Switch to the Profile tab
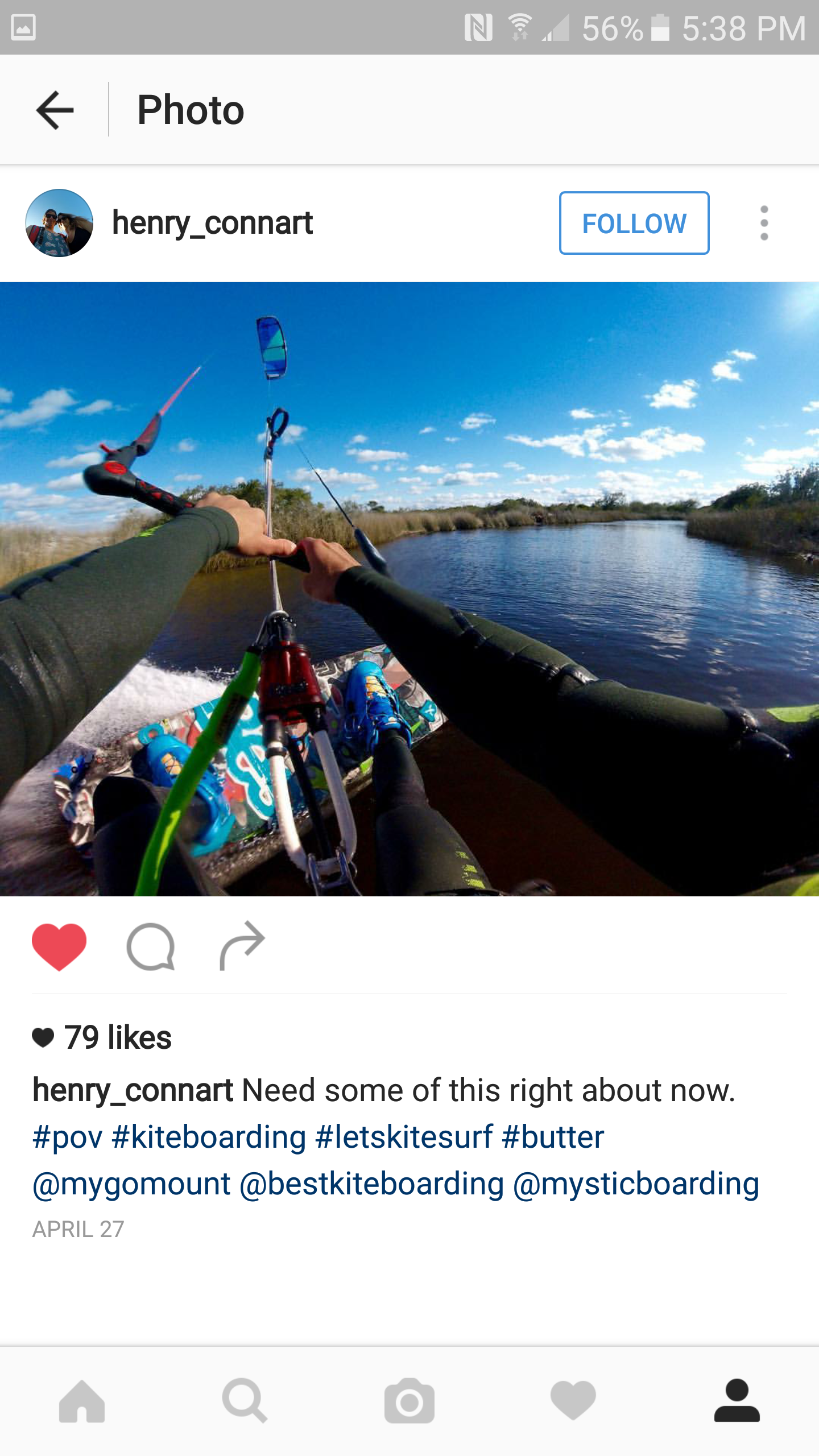 [x=737, y=1401]
